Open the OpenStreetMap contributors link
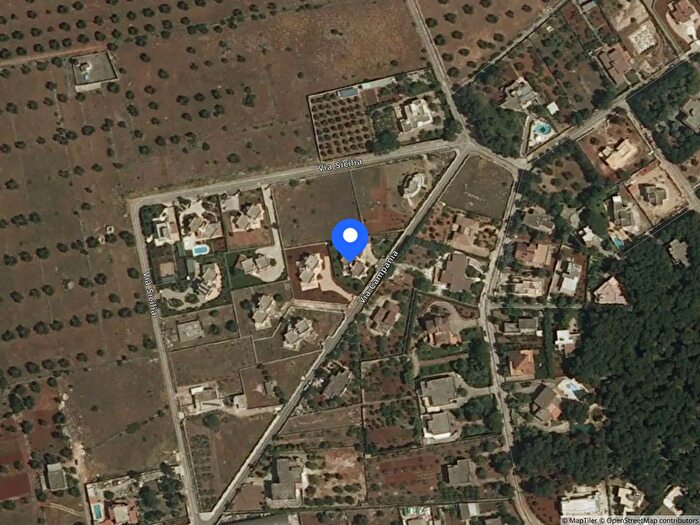The image size is (700, 525). (x=652, y=520)
